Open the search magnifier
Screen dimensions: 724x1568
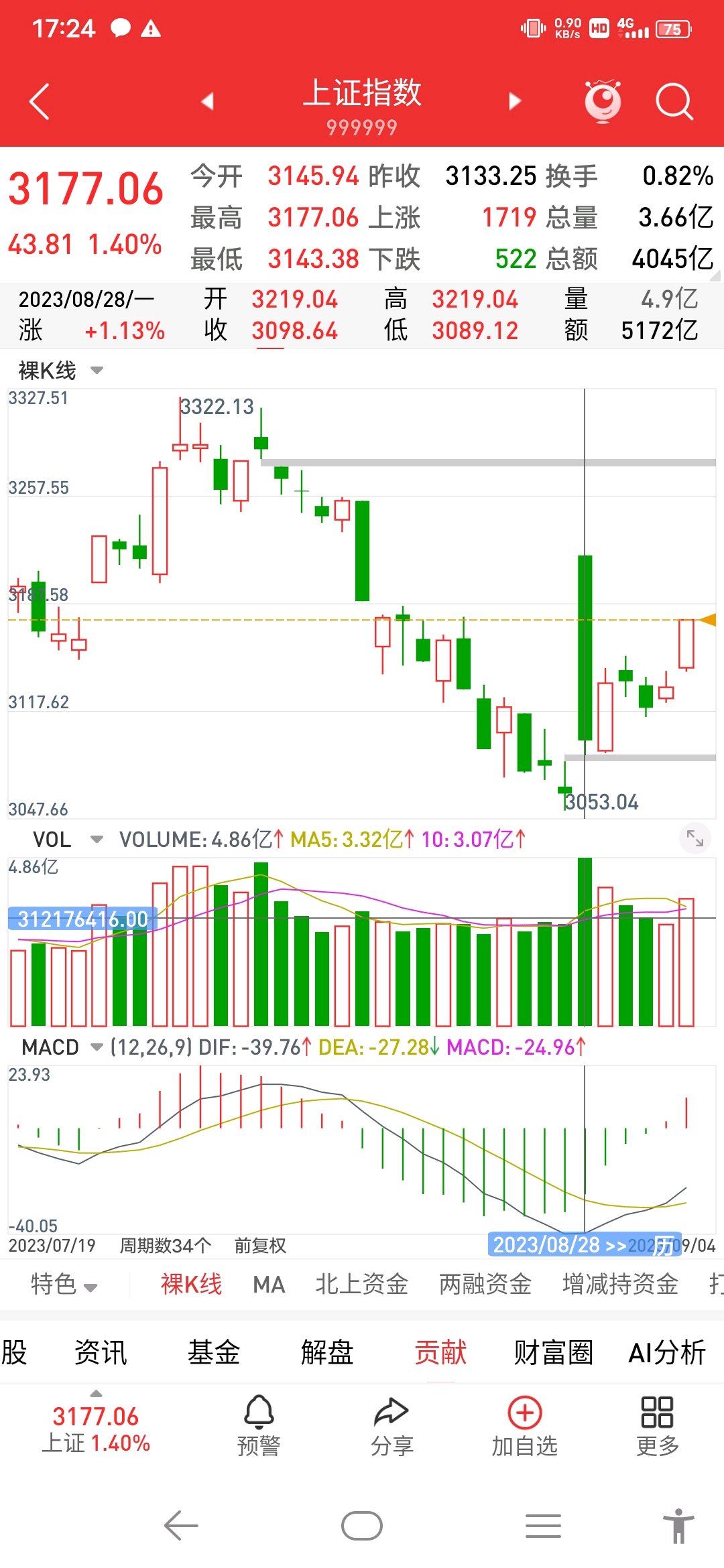click(x=673, y=102)
